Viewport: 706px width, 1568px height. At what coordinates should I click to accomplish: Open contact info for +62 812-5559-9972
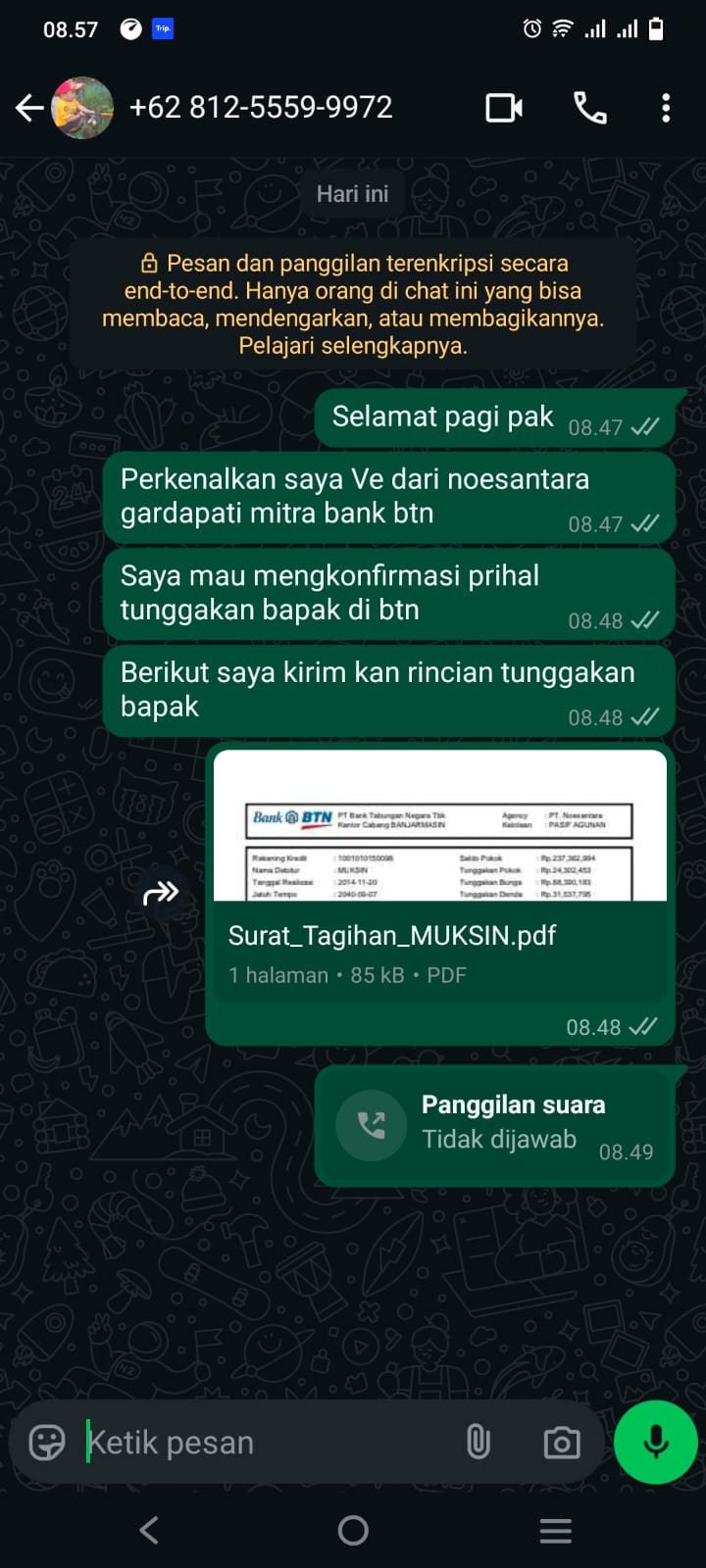pos(261,108)
